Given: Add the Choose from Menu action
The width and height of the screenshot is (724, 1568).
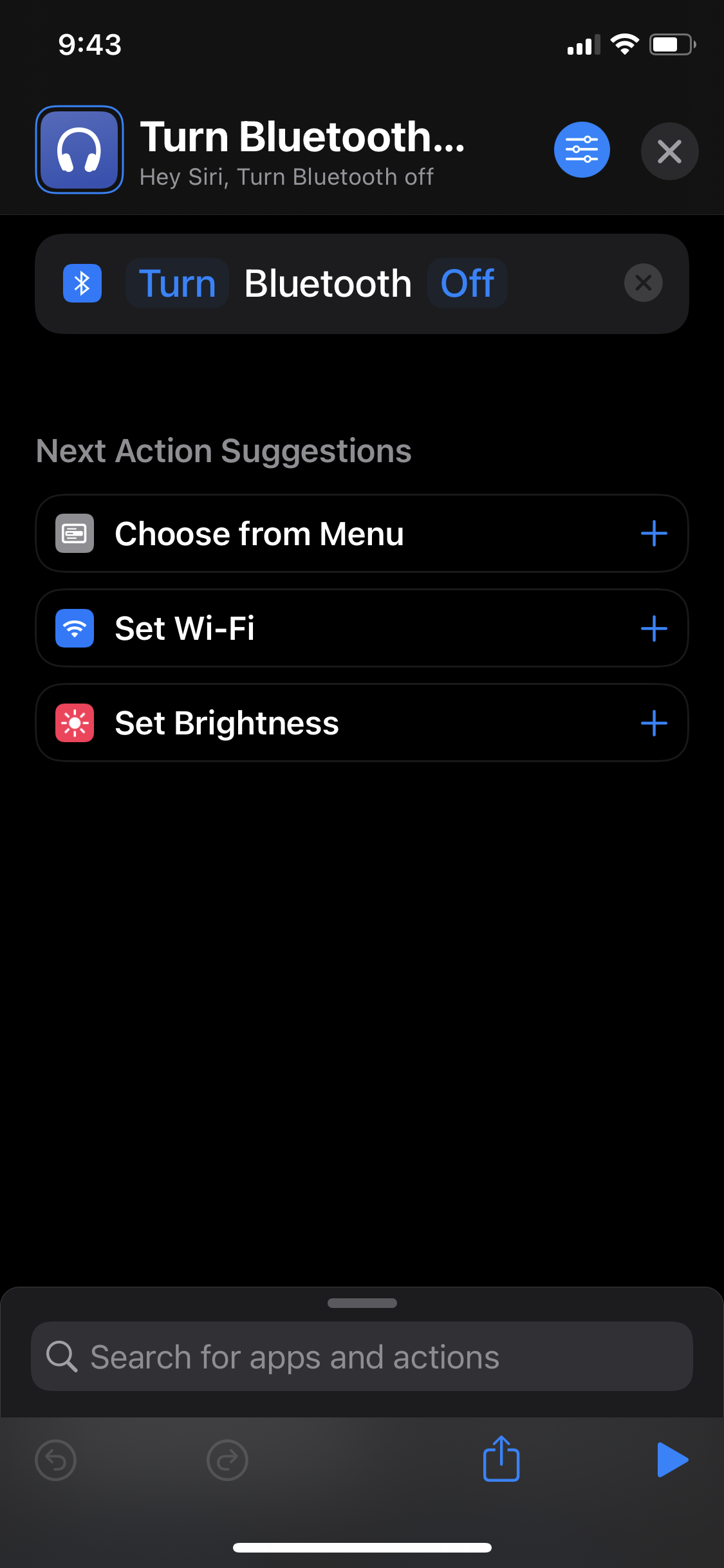Looking at the screenshot, I should (654, 534).
